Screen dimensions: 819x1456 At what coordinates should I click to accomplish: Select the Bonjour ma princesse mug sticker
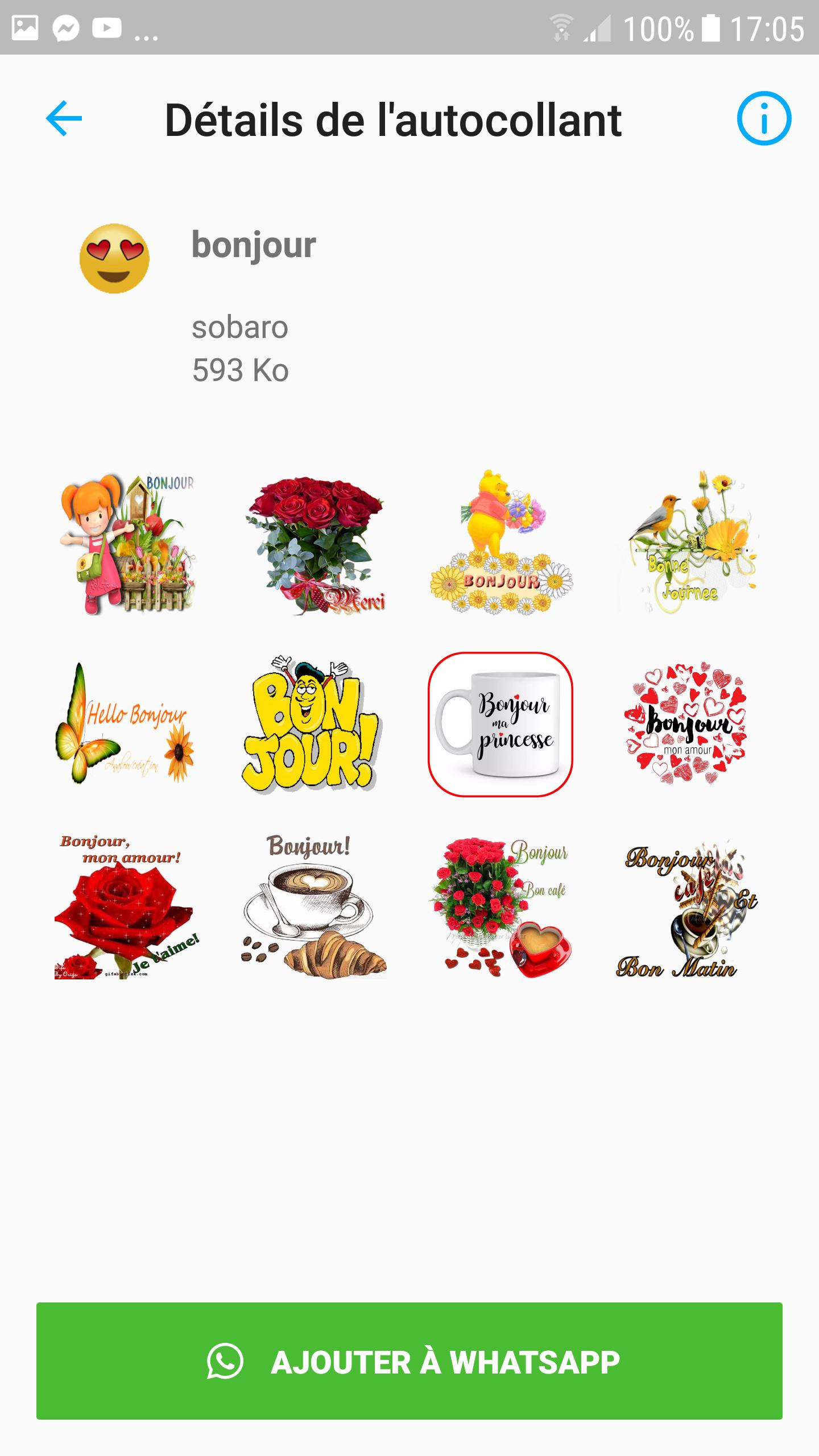(x=500, y=724)
